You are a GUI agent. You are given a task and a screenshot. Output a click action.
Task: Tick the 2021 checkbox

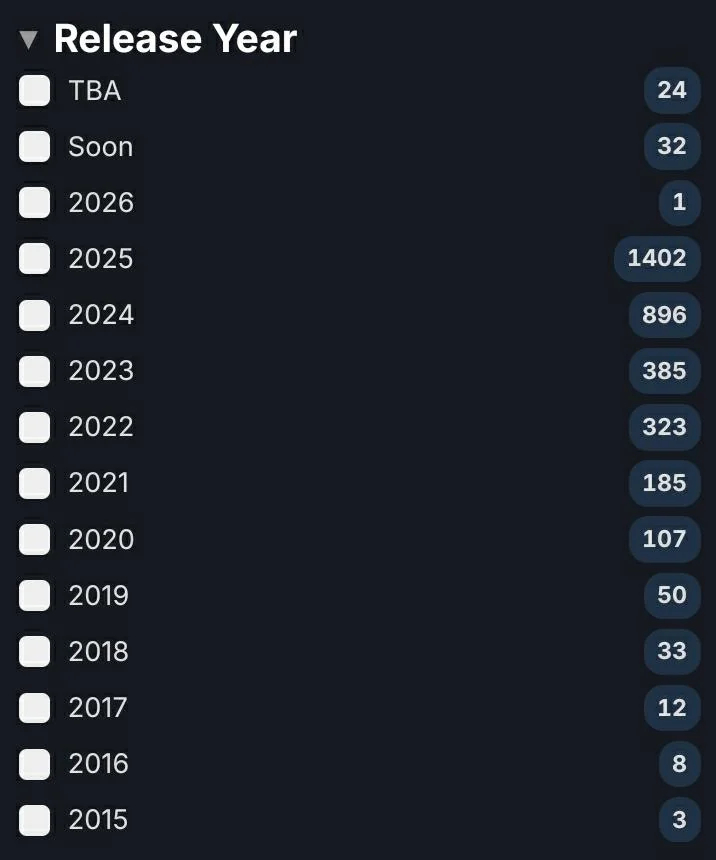pos(35,483)
